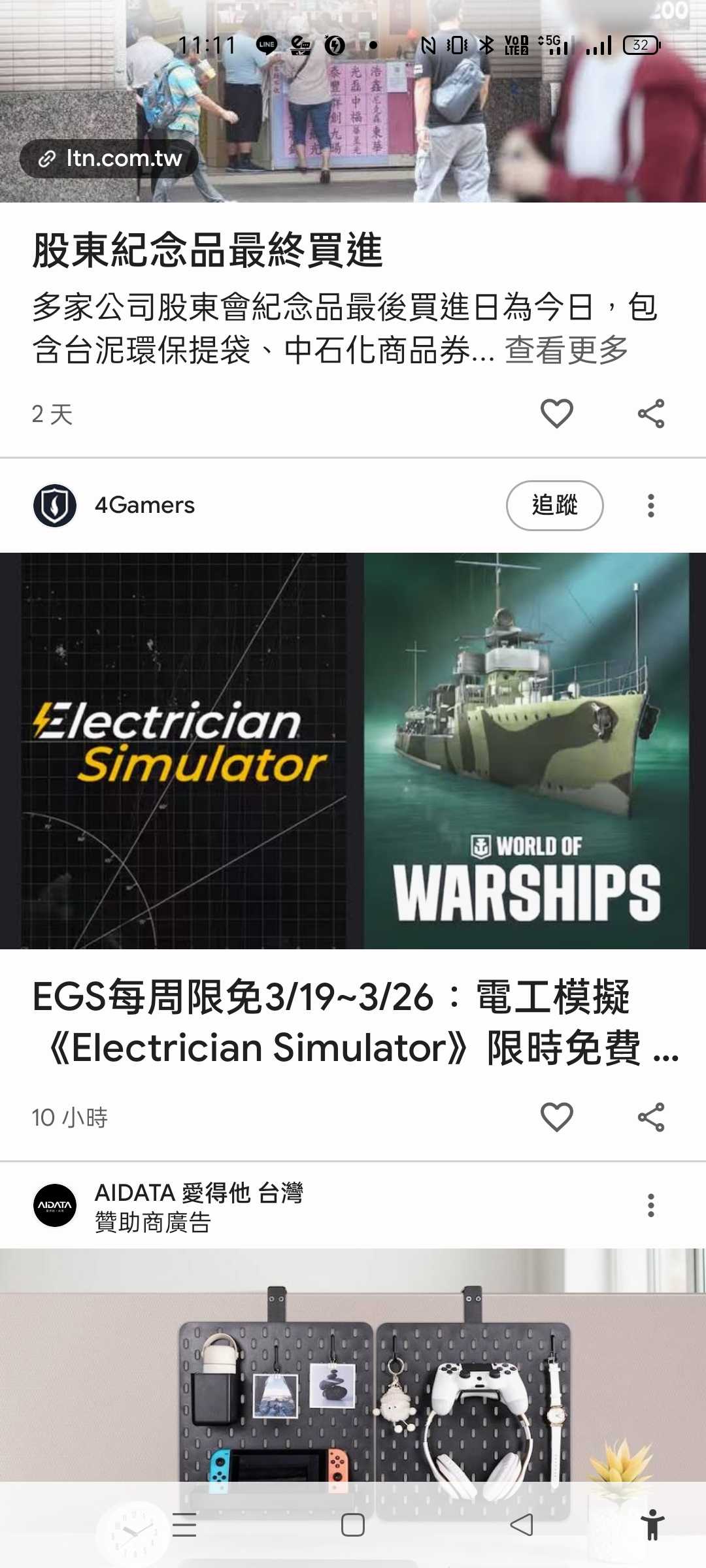Screen dimensions: 706x1568
Task: Like the 股東紀念品最終買進 article
Action: coord(556,414)
